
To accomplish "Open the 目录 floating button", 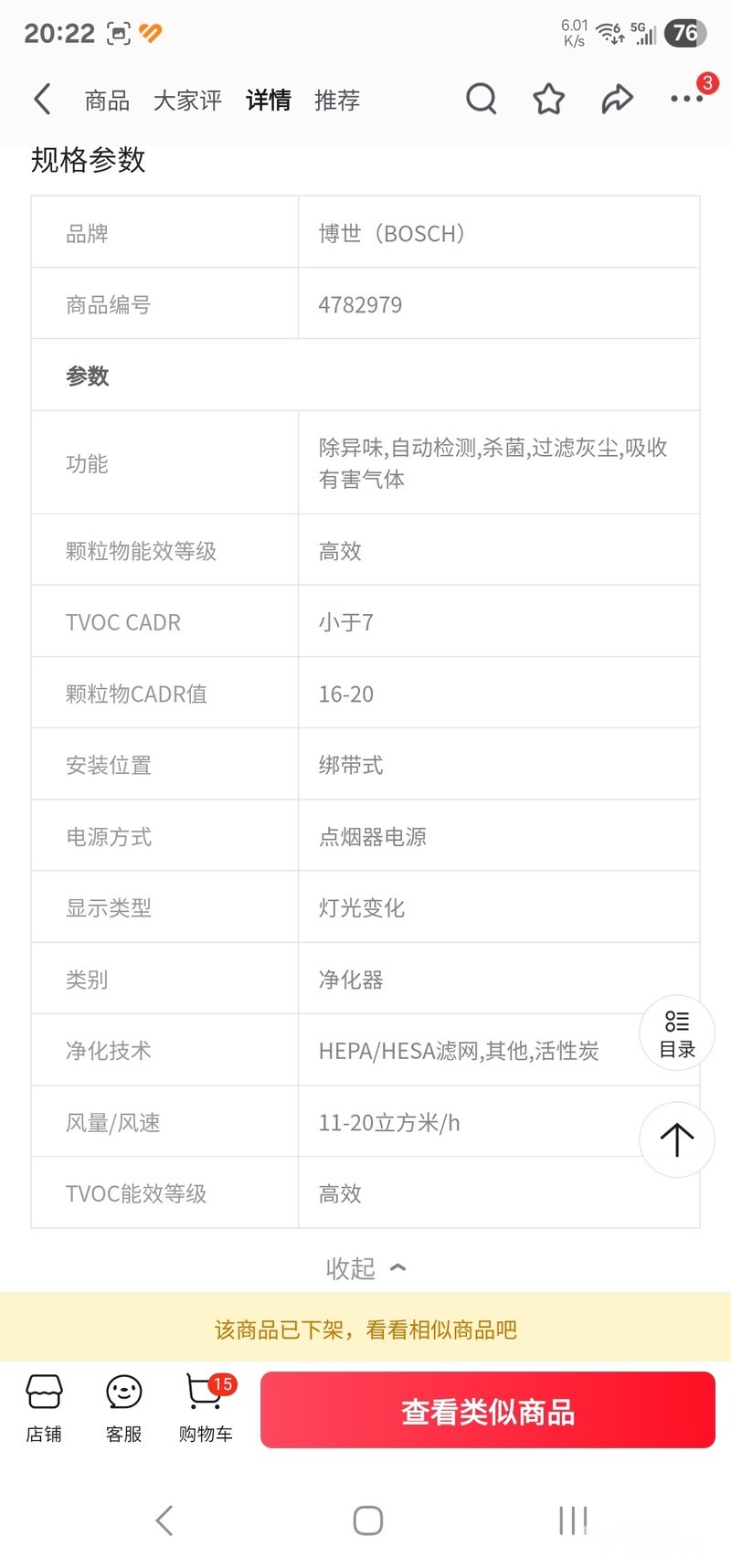I will [x=677, y=1033].
